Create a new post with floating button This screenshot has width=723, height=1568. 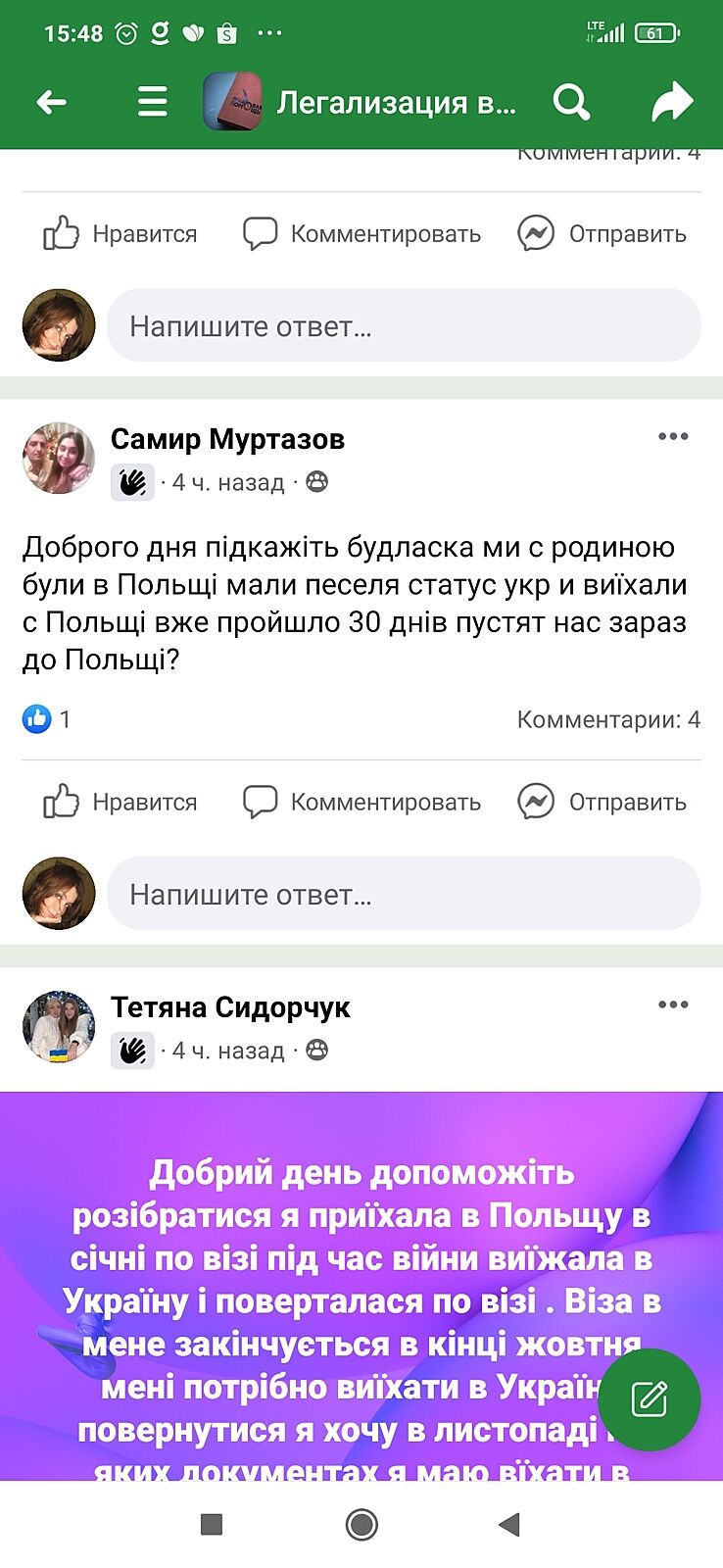tap(649, 1399)
